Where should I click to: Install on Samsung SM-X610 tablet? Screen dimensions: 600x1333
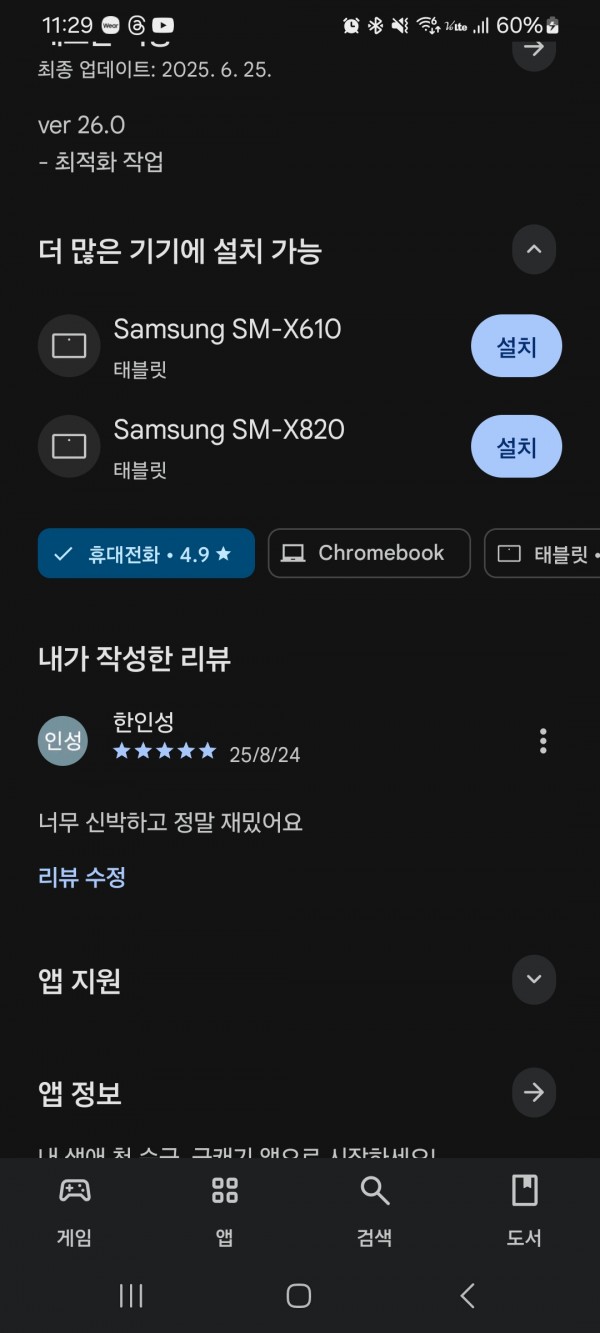(516, 346)
